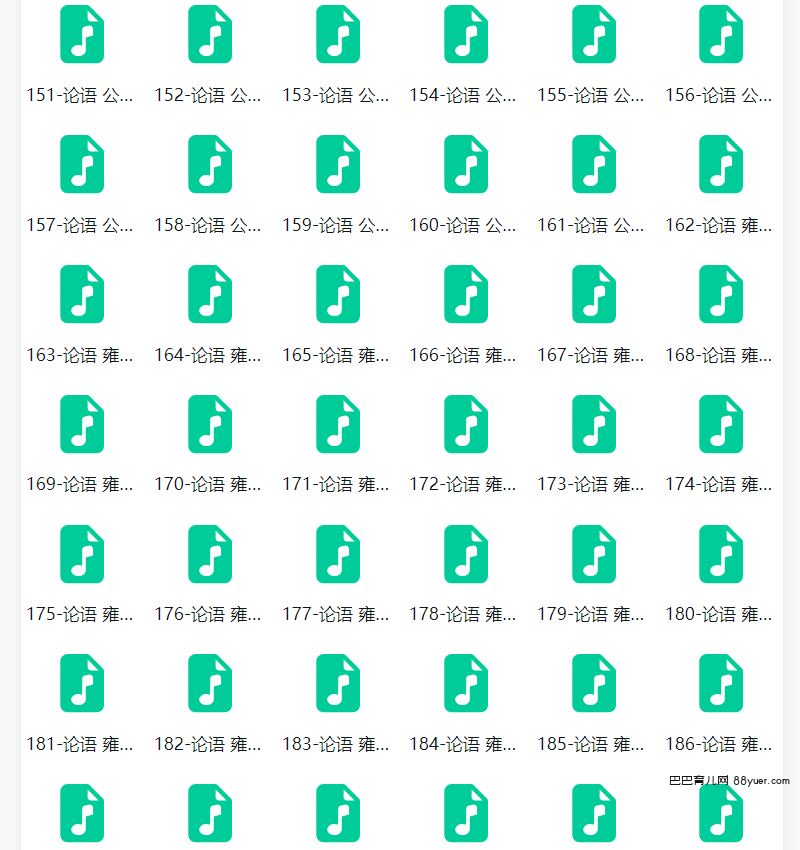Screen dimensions: 800x850
Task: Play the 184-论语 audio file
Action: coord(466,684)
